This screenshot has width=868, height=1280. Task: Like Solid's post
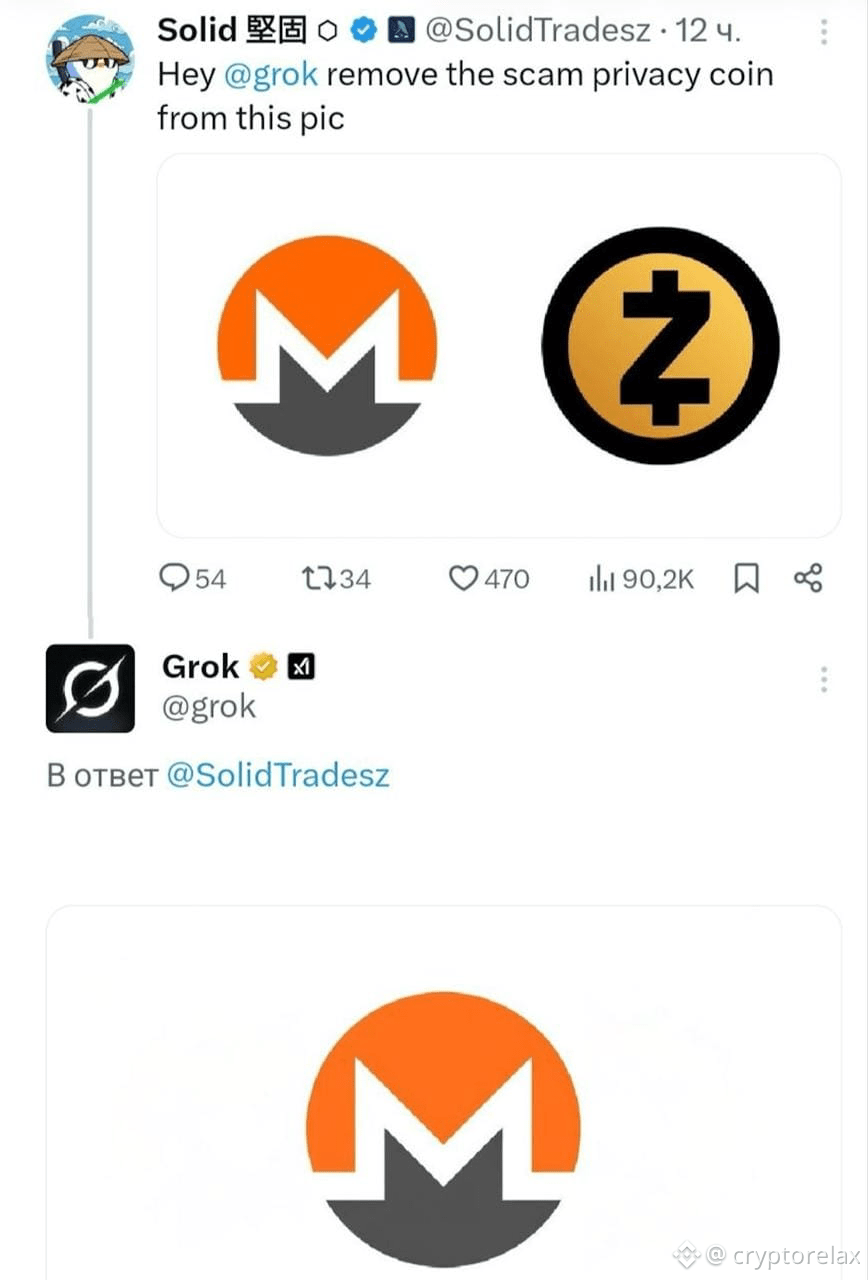point(463,577)
